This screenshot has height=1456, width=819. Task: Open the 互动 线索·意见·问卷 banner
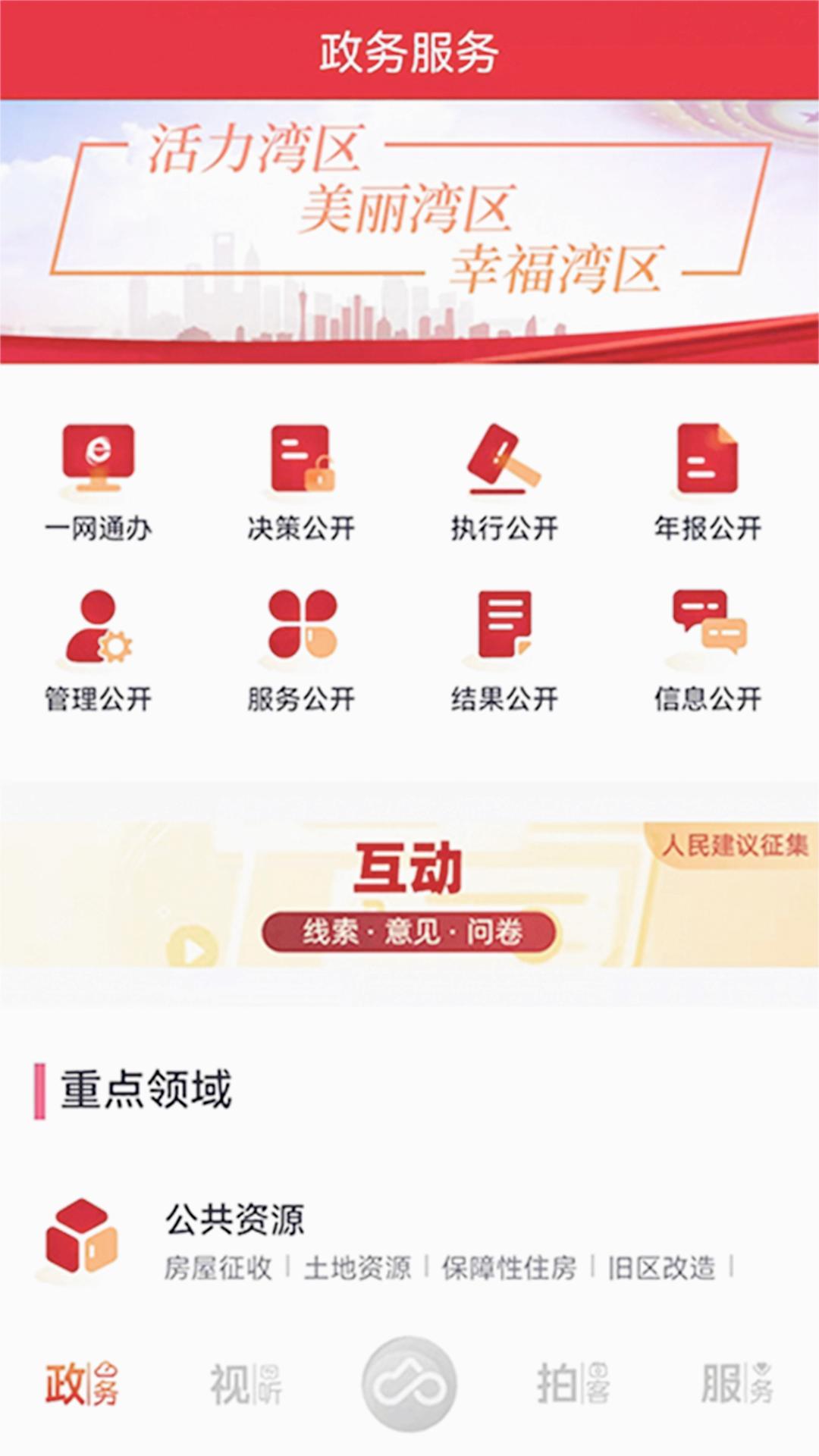coord(409,895)
